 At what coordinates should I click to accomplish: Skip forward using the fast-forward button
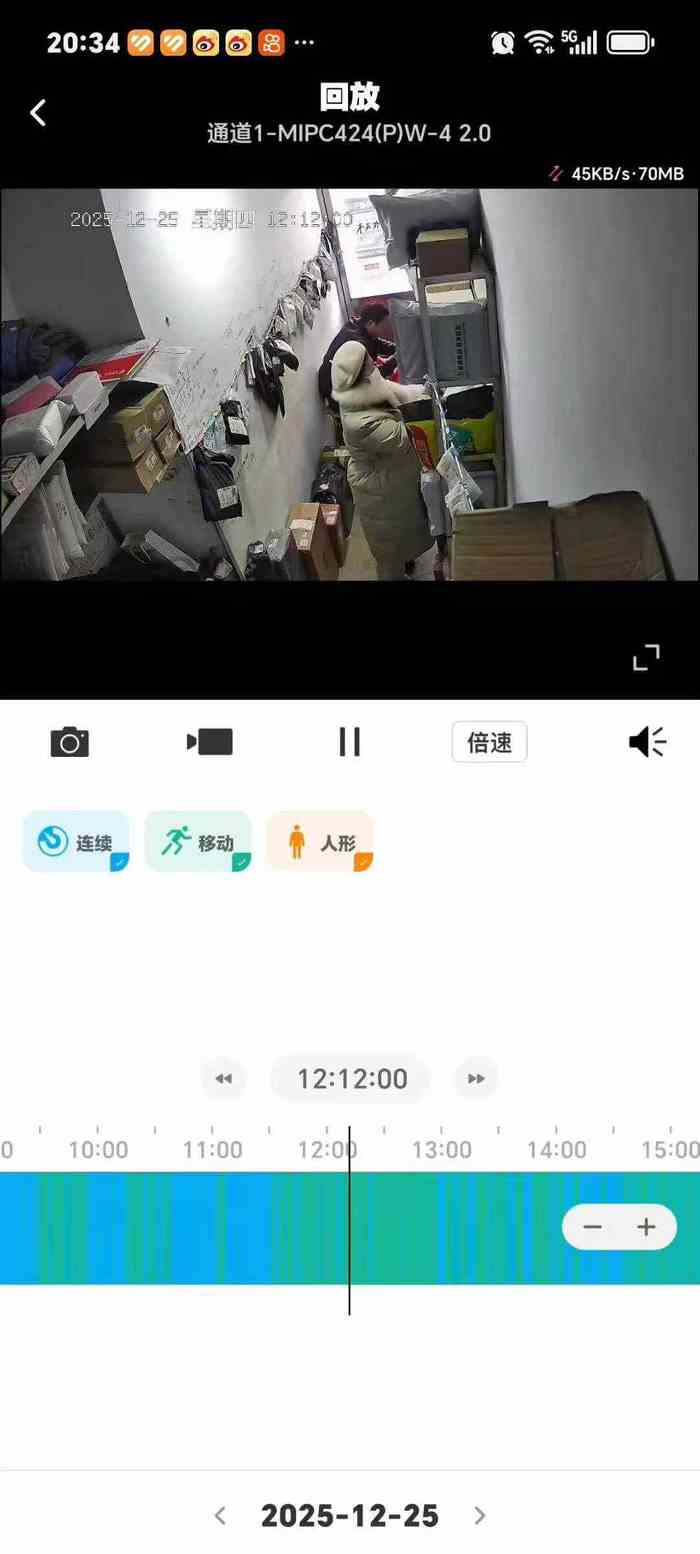pos(476,1079)
